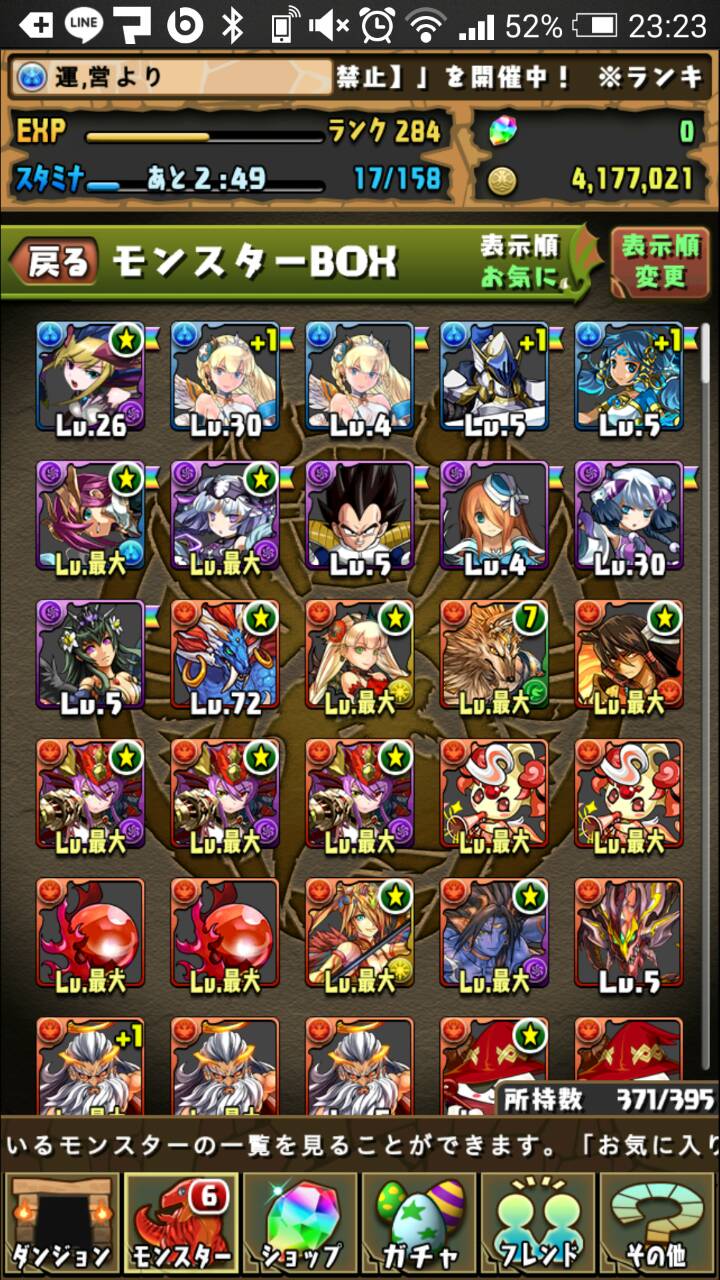Image resolution: width=720 pixels, height=1280 pixels.
Task: Select the green-haired dark monster at Lv.5
Action: coord(90,654)
